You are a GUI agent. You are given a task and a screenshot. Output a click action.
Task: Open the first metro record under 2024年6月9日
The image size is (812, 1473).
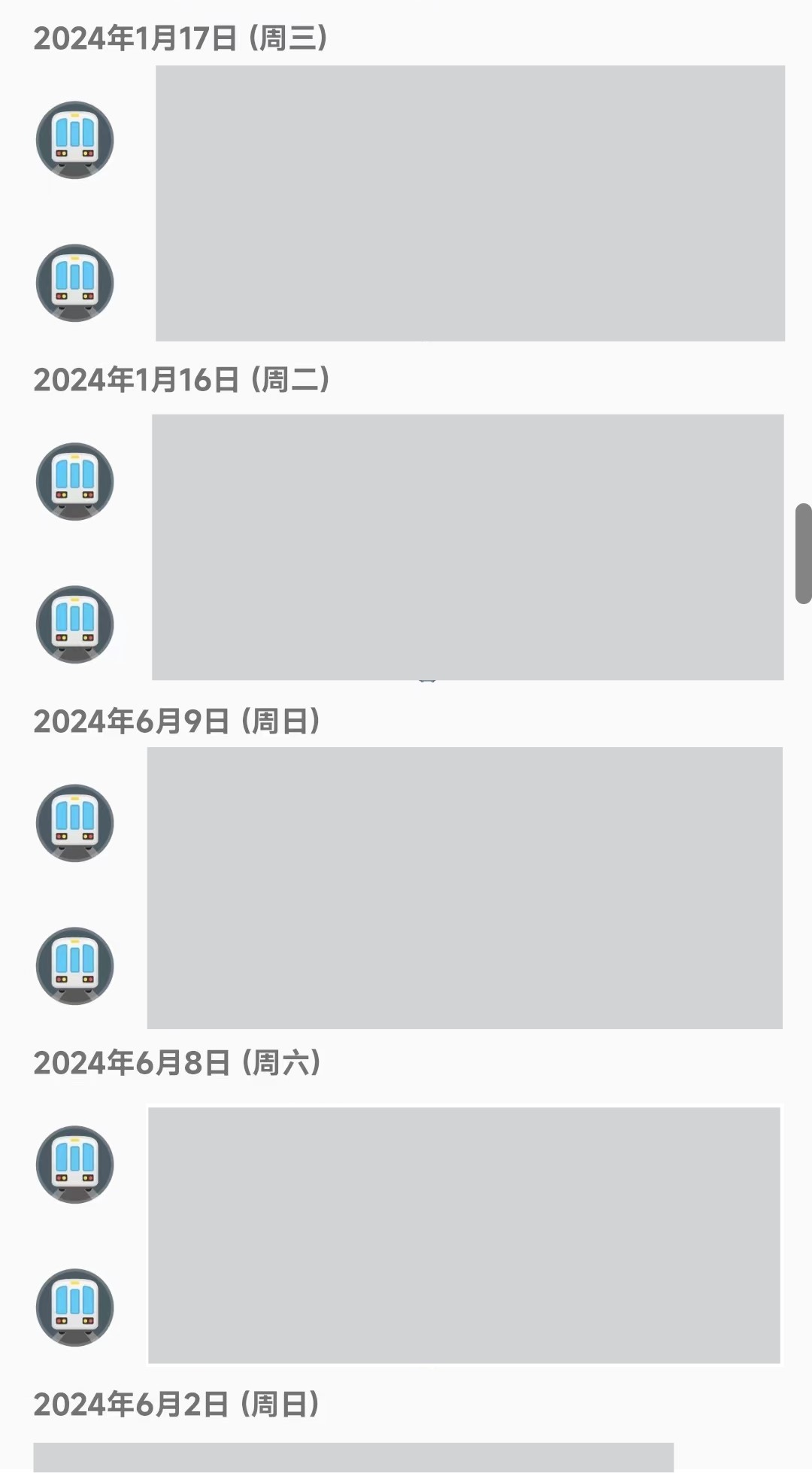(x=74, y=823)
